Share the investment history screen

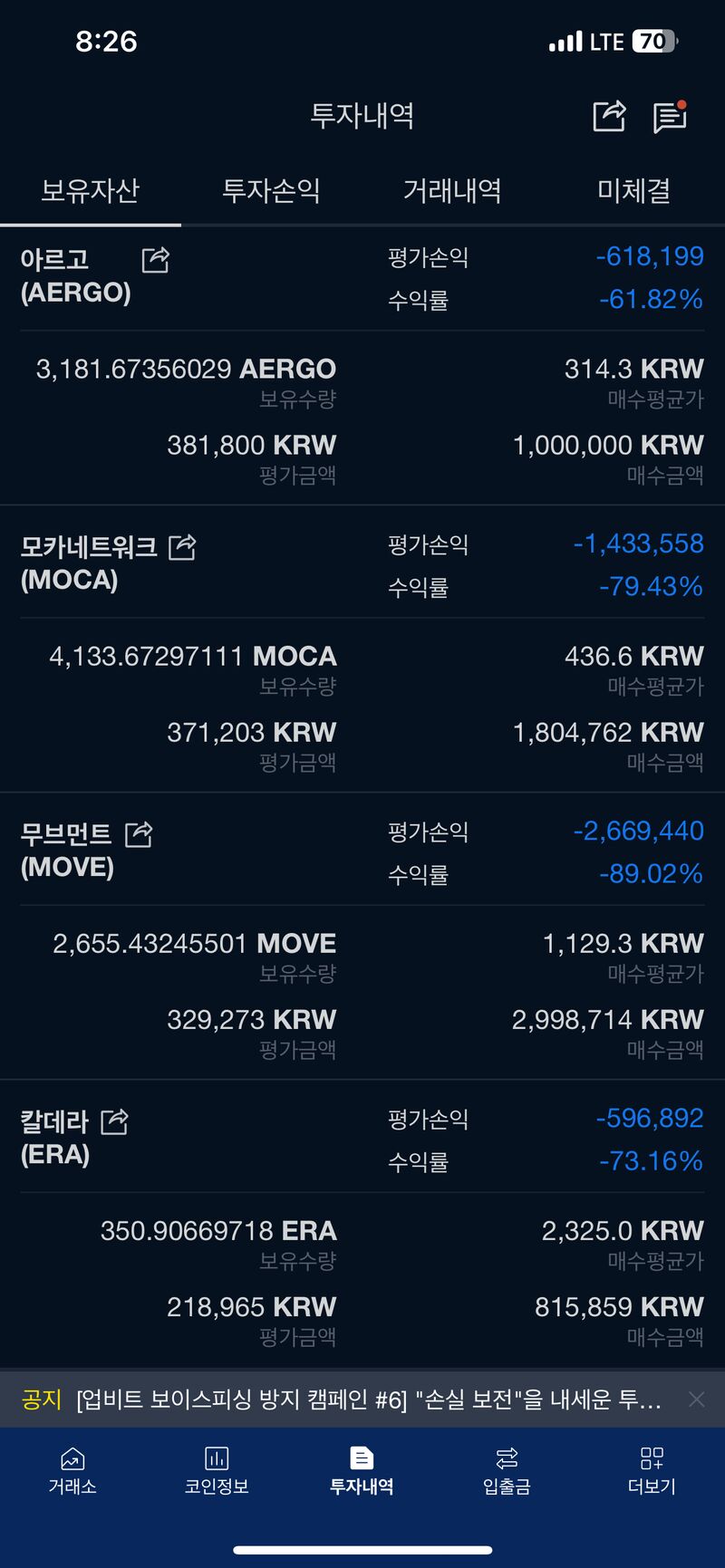pyautogui.click(x=609, y=116)
